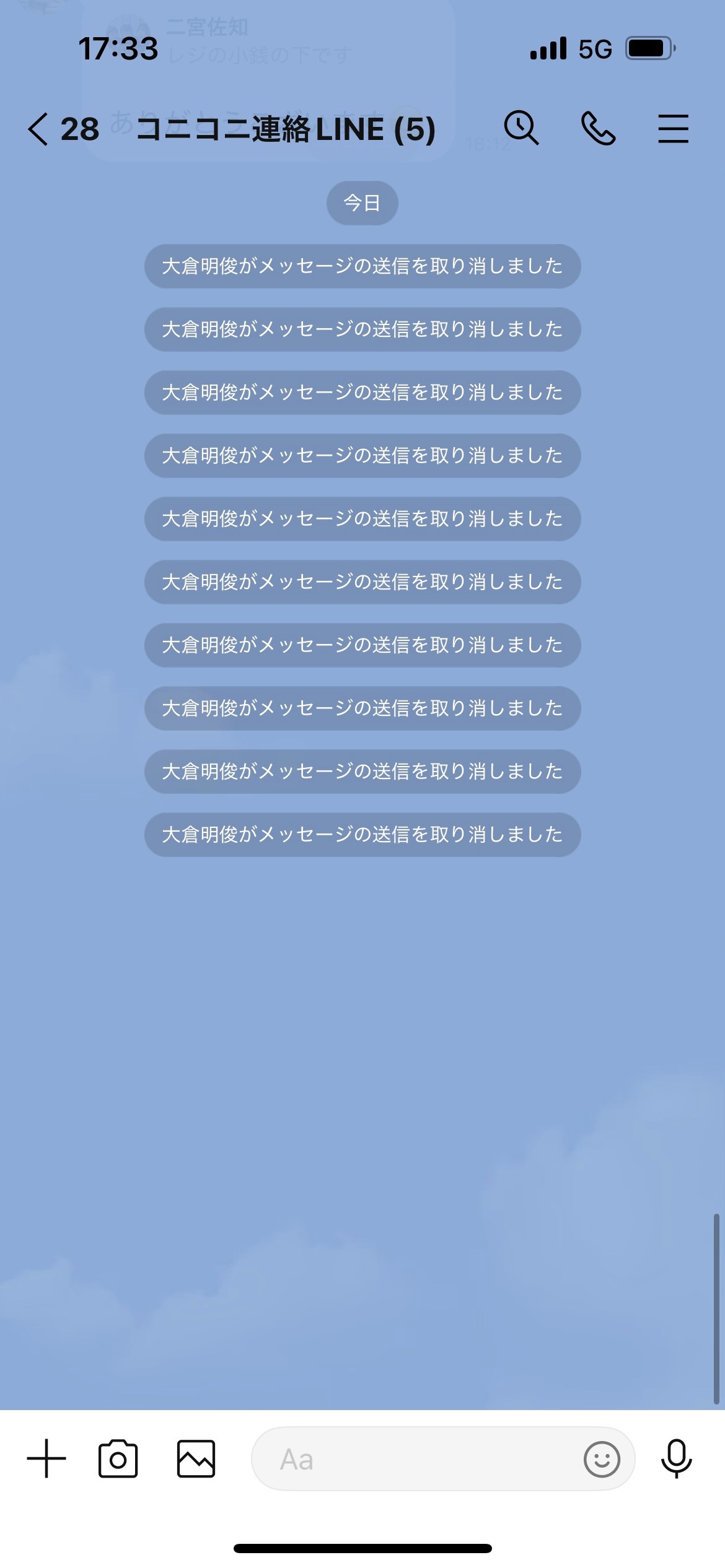Screen dimensions: 725x1568
Task: Open the emoji and sticker picker
Action: pyautogui.click(x=602, y=1459)
